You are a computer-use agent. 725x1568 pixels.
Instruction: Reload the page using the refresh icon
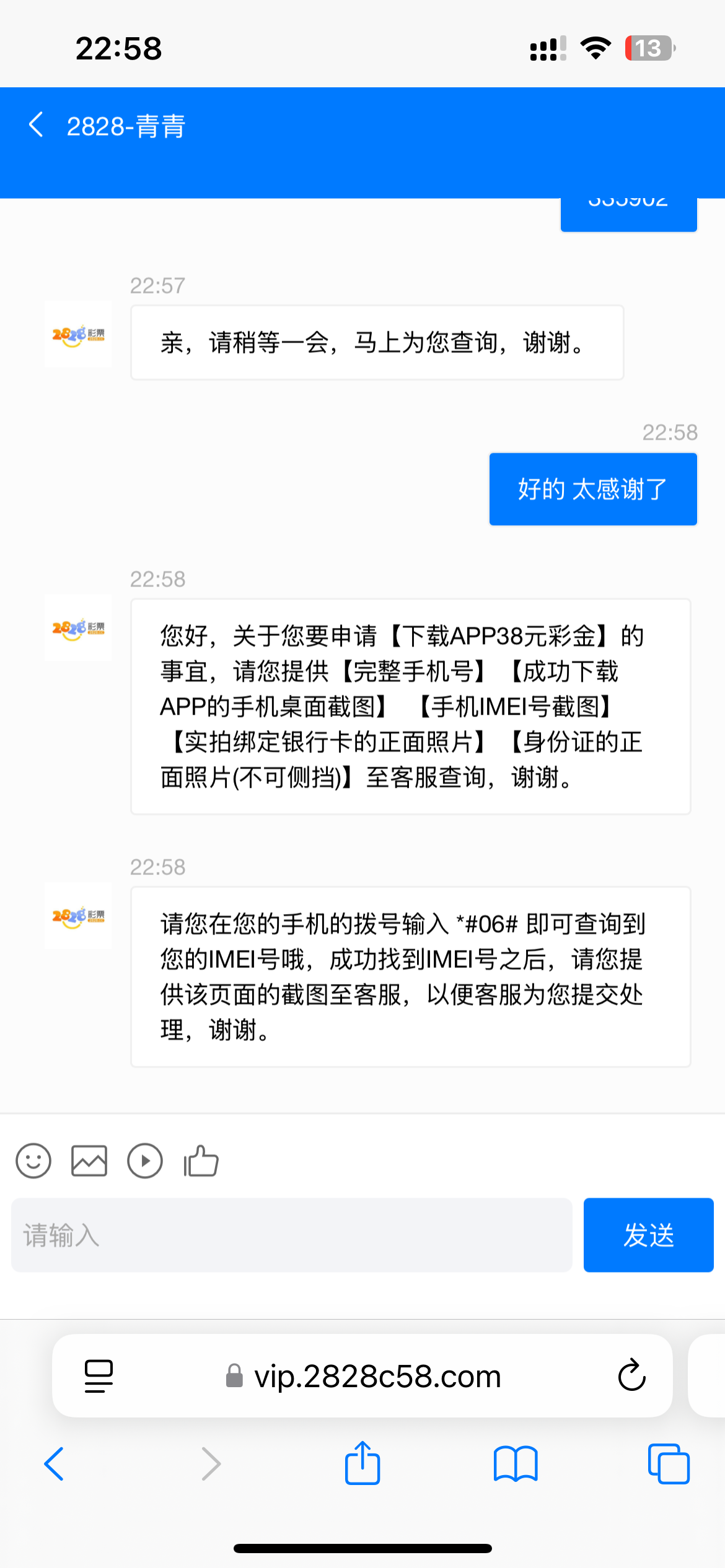[x=631, y=1376]
